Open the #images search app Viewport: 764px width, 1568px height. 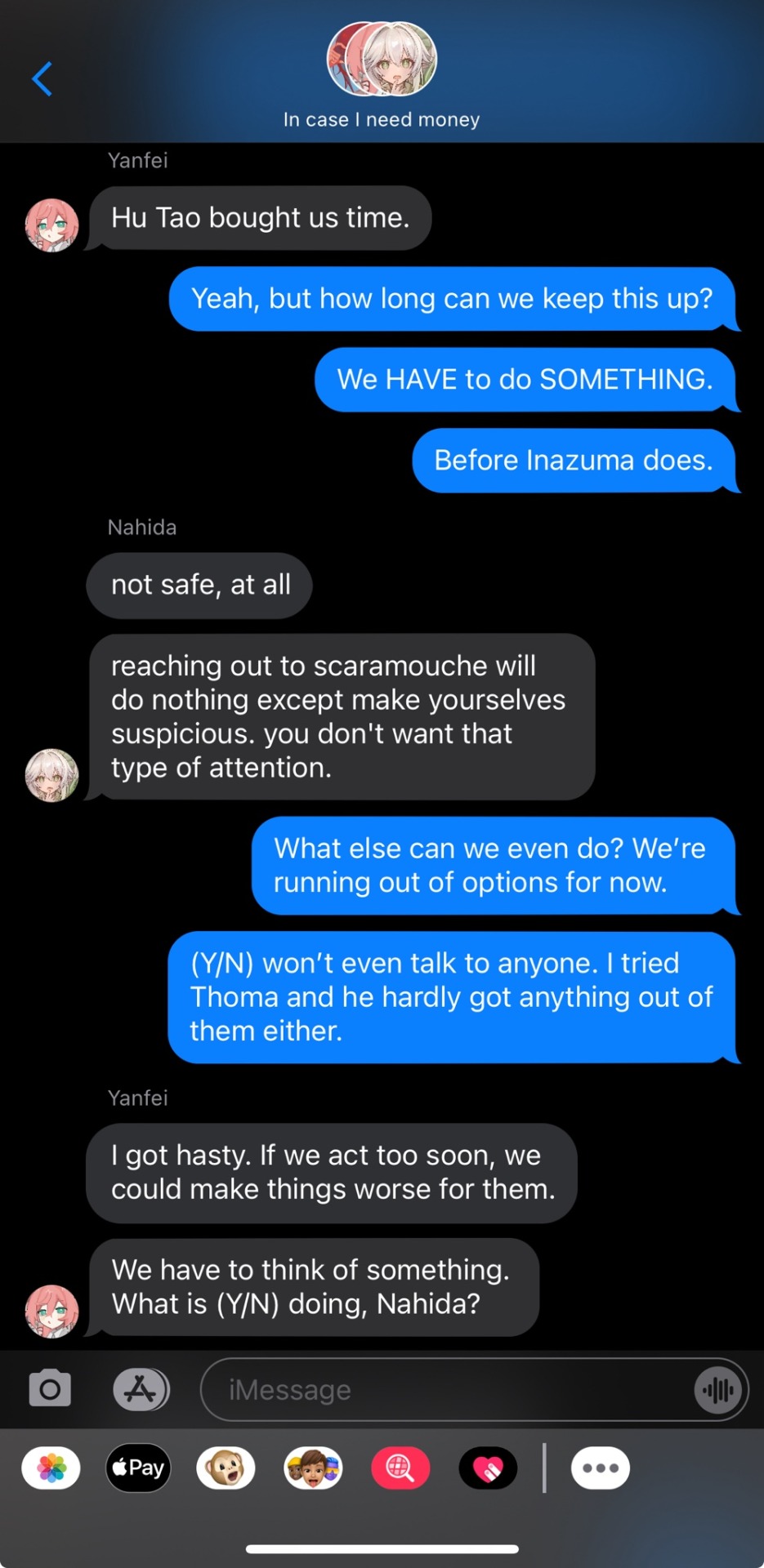click(x=400, y=1468)
